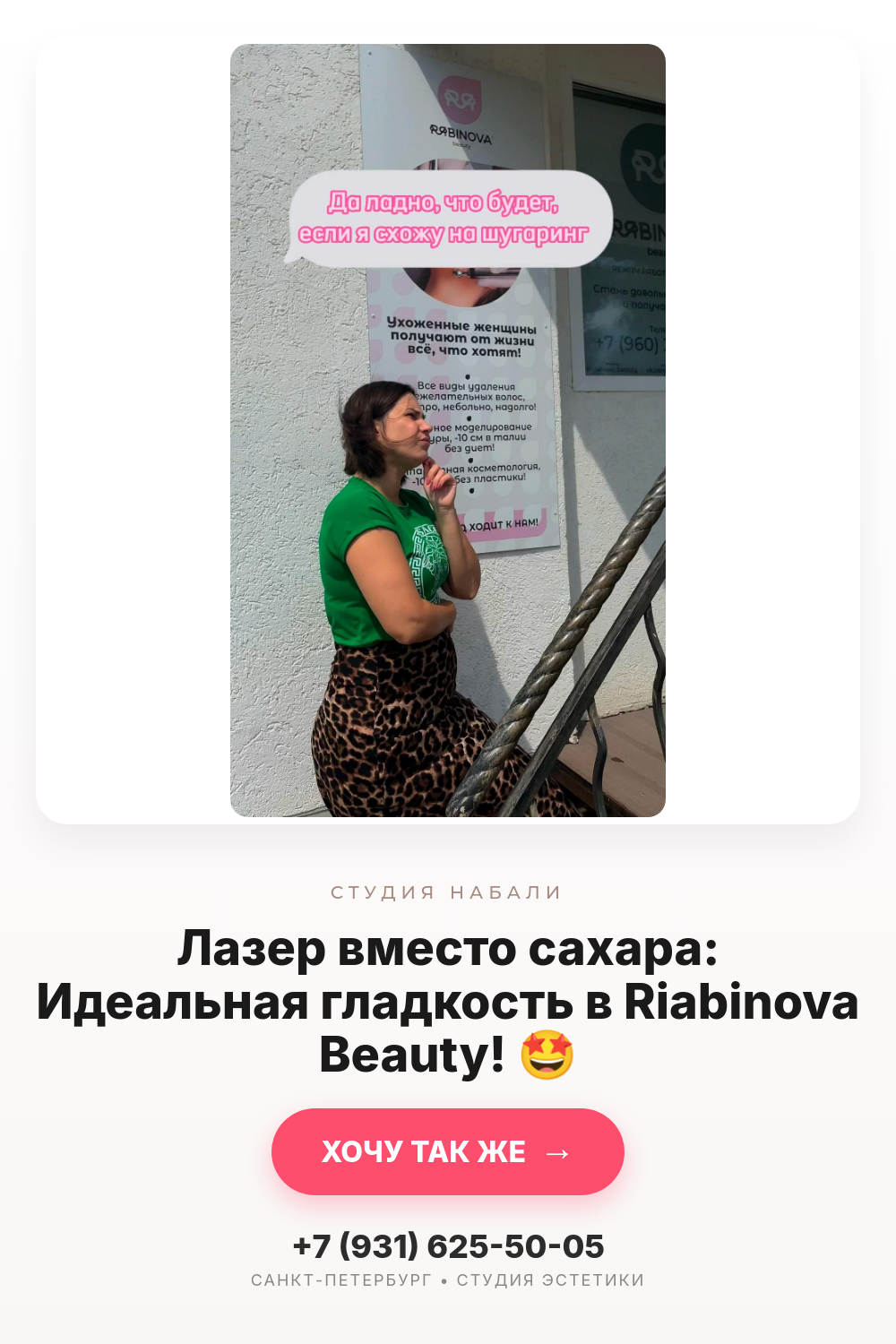Call the +7 (931) 625-50-05 number
The image size is (896, 1344).
point(448,1246)
